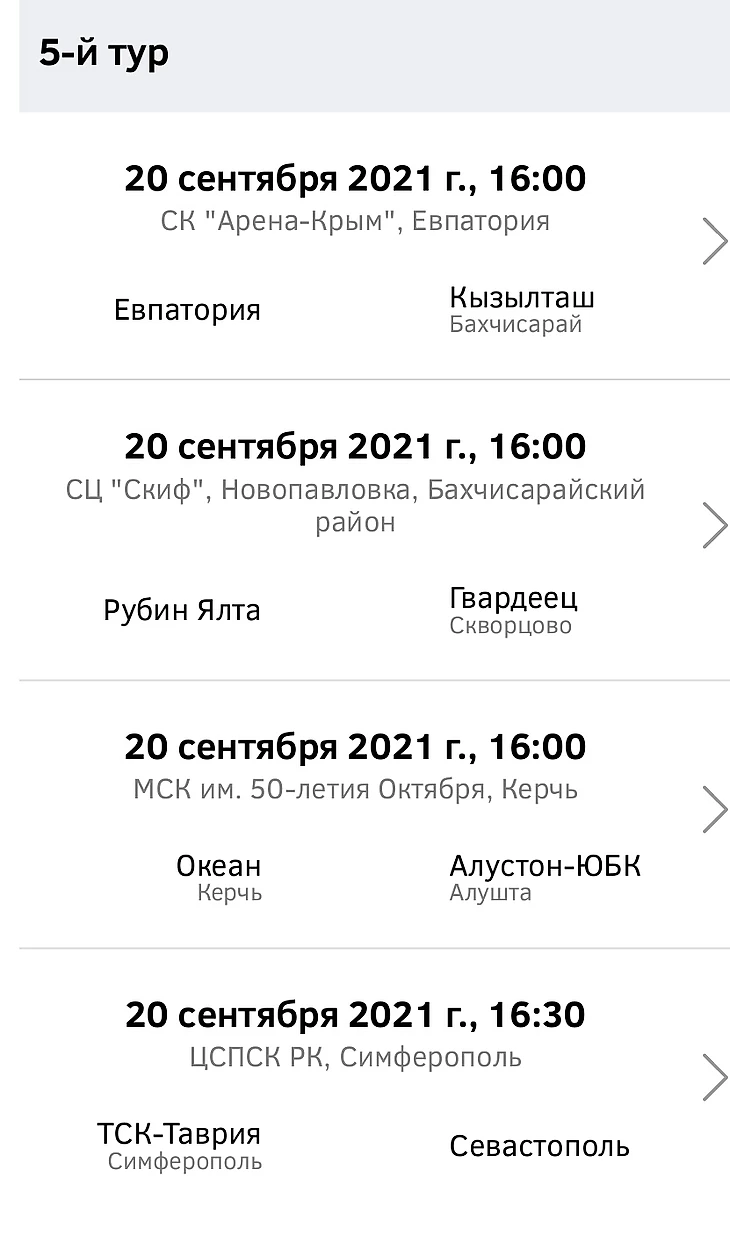
Task: Open the Евпатория vs Кызылташ match
Action: tap(714, 241)
